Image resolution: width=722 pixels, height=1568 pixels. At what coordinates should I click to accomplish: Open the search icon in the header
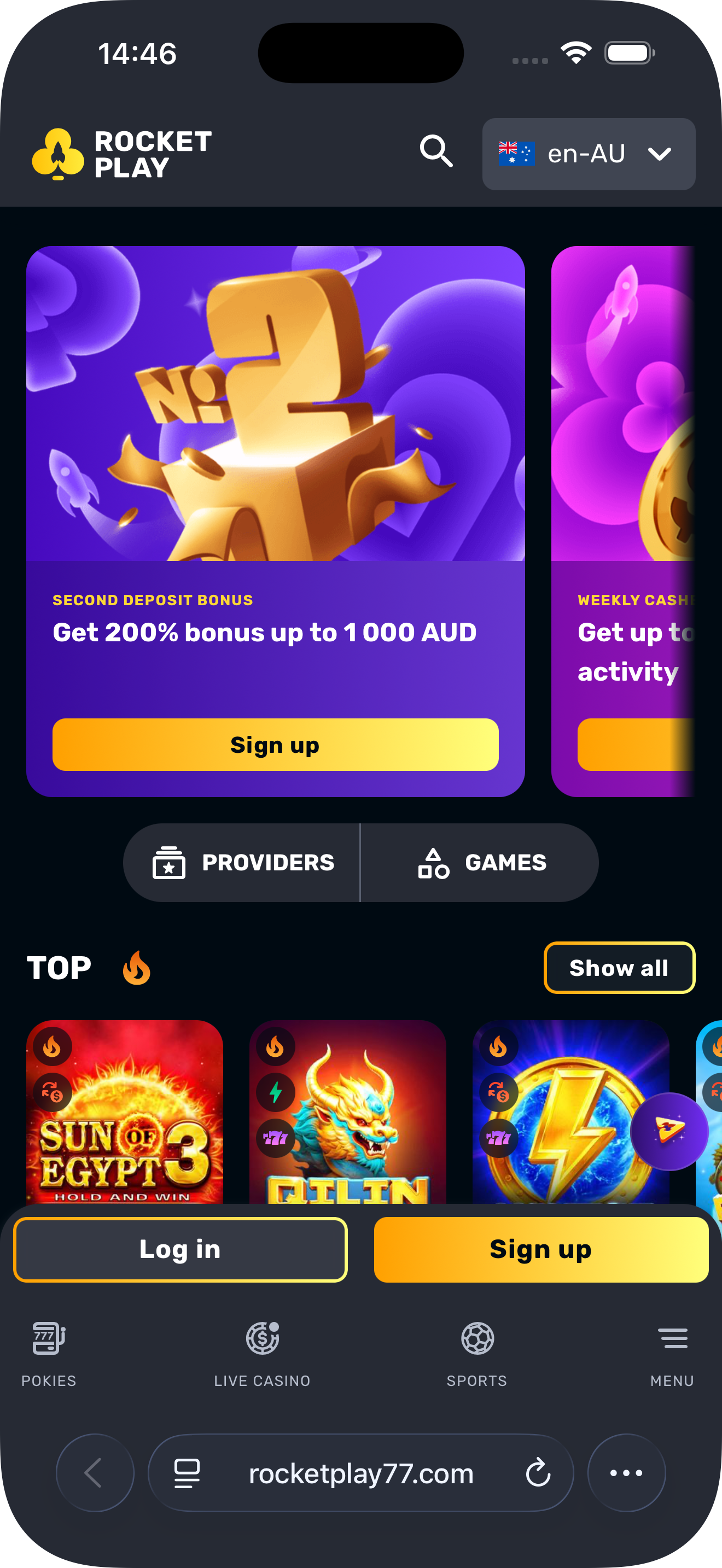436,152
